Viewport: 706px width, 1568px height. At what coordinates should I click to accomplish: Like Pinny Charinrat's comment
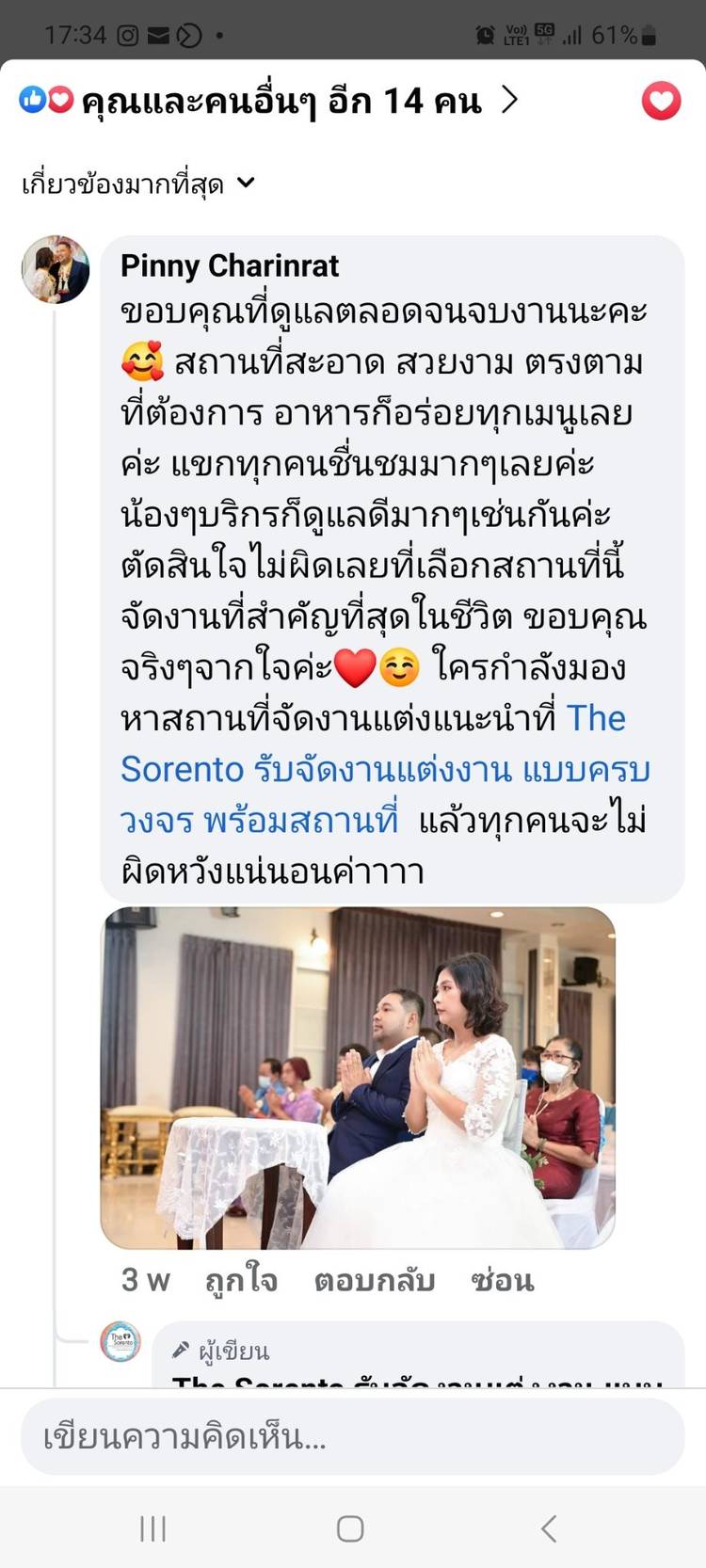(x=241, y=1280)
